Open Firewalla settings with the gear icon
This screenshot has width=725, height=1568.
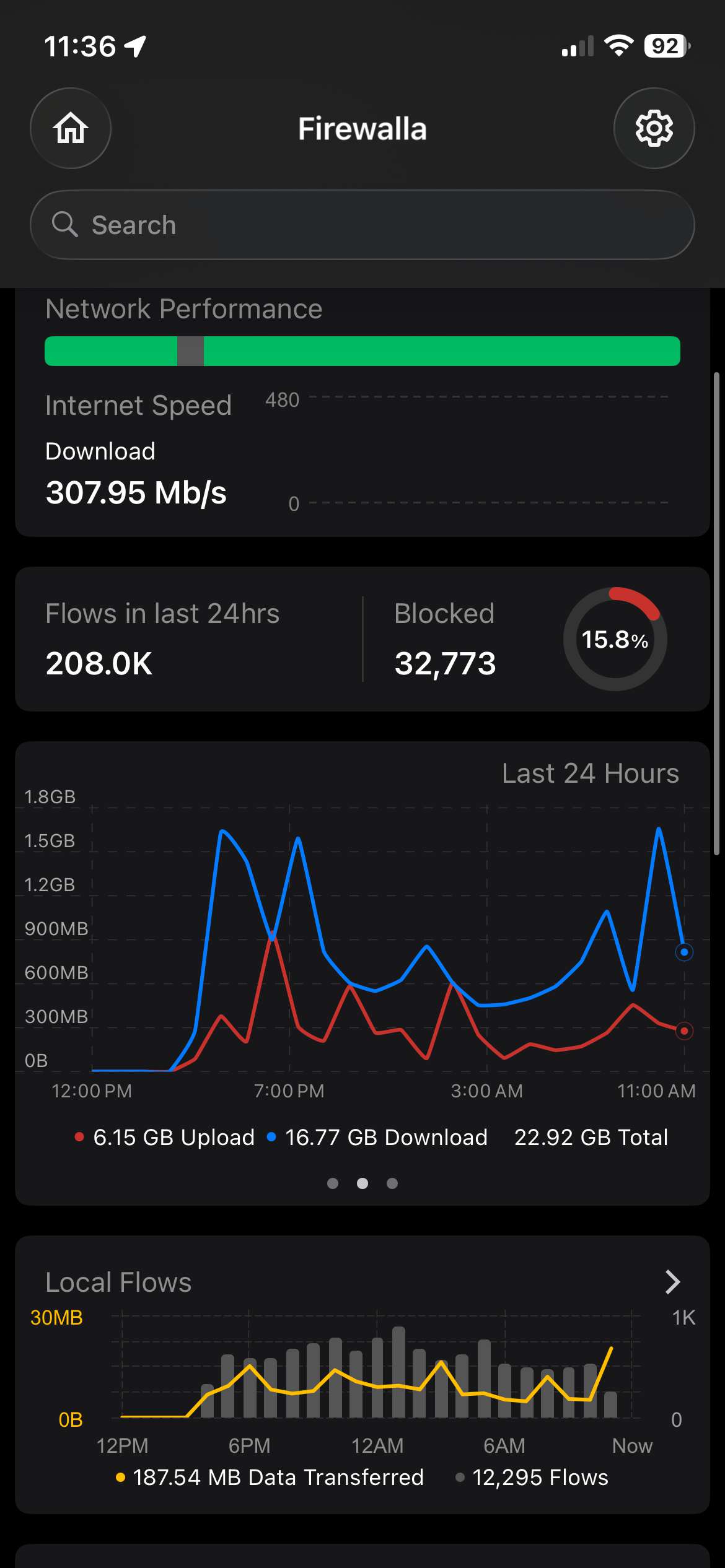(654, 128)
